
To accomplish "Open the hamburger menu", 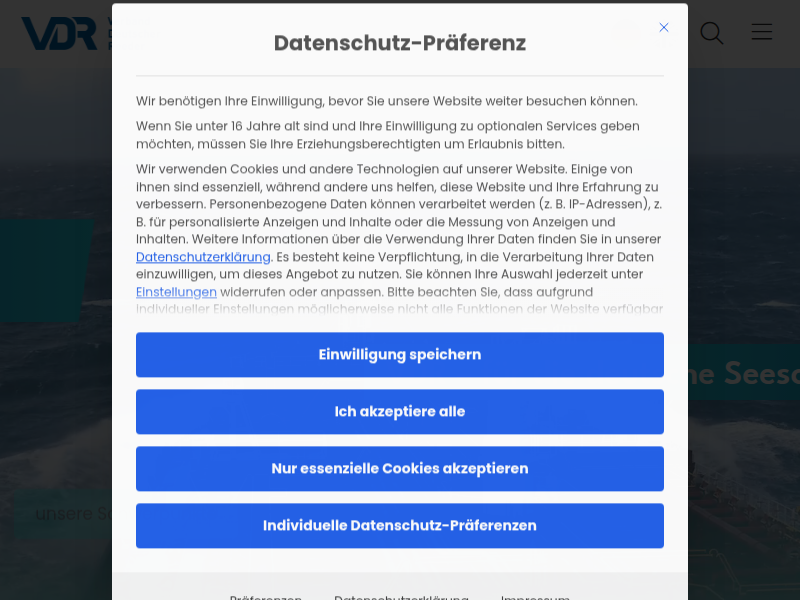I will tap(762, 32).
